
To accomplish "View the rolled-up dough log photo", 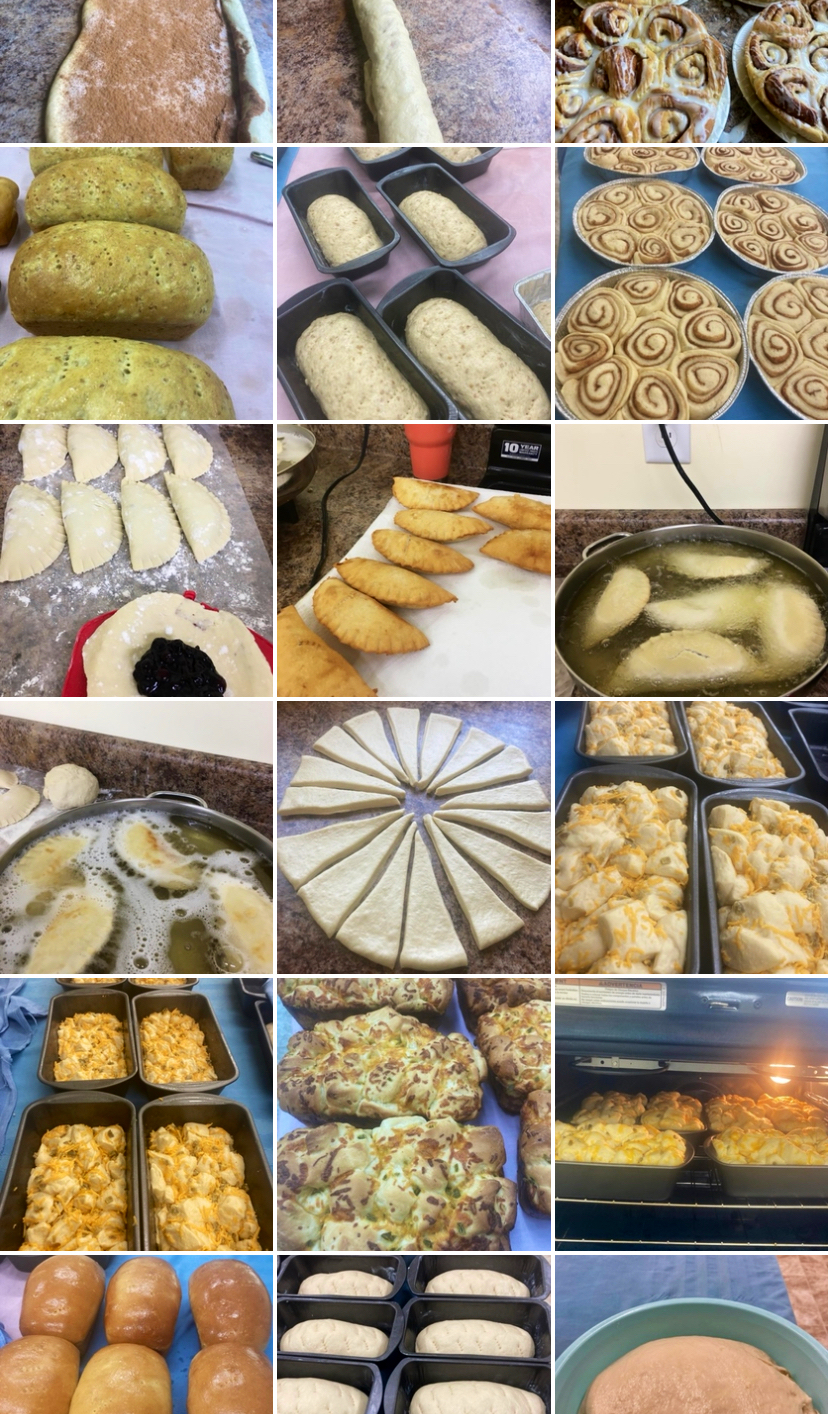I will pyautogui.click(x=413, y=70).
